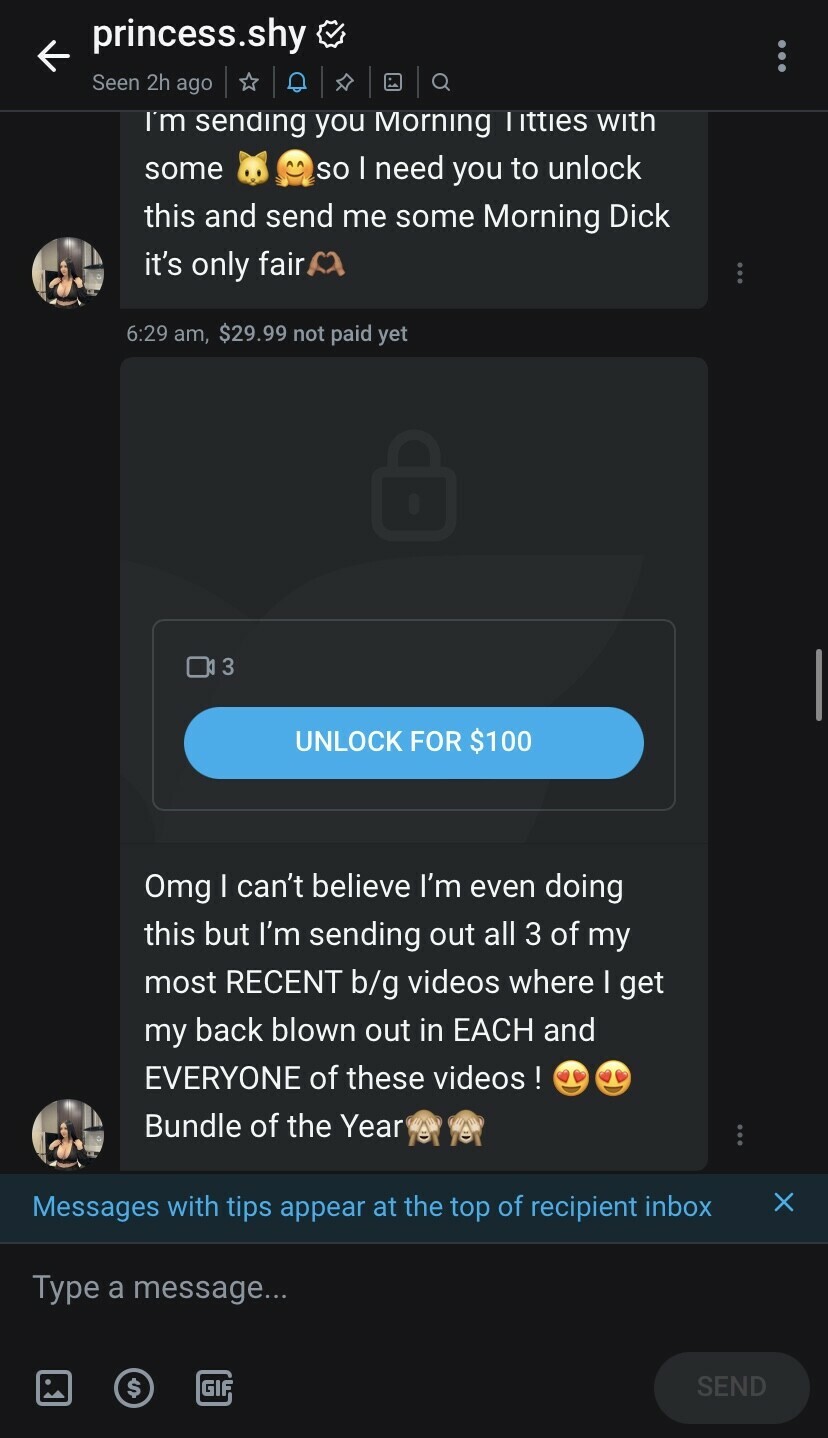Add princess.shy to favorites with star

[249, 83]
